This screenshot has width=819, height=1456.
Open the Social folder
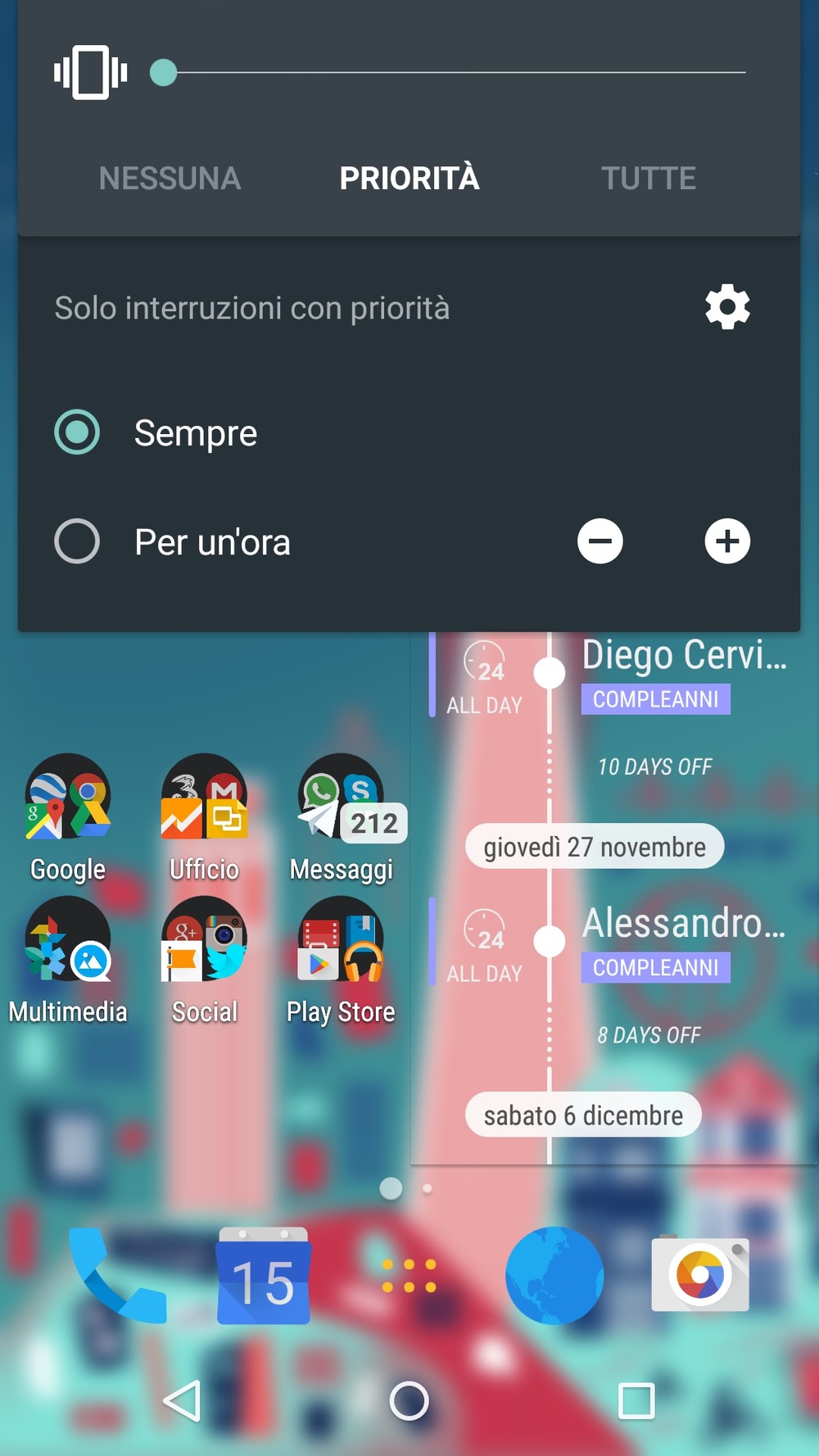click(204, 960)
